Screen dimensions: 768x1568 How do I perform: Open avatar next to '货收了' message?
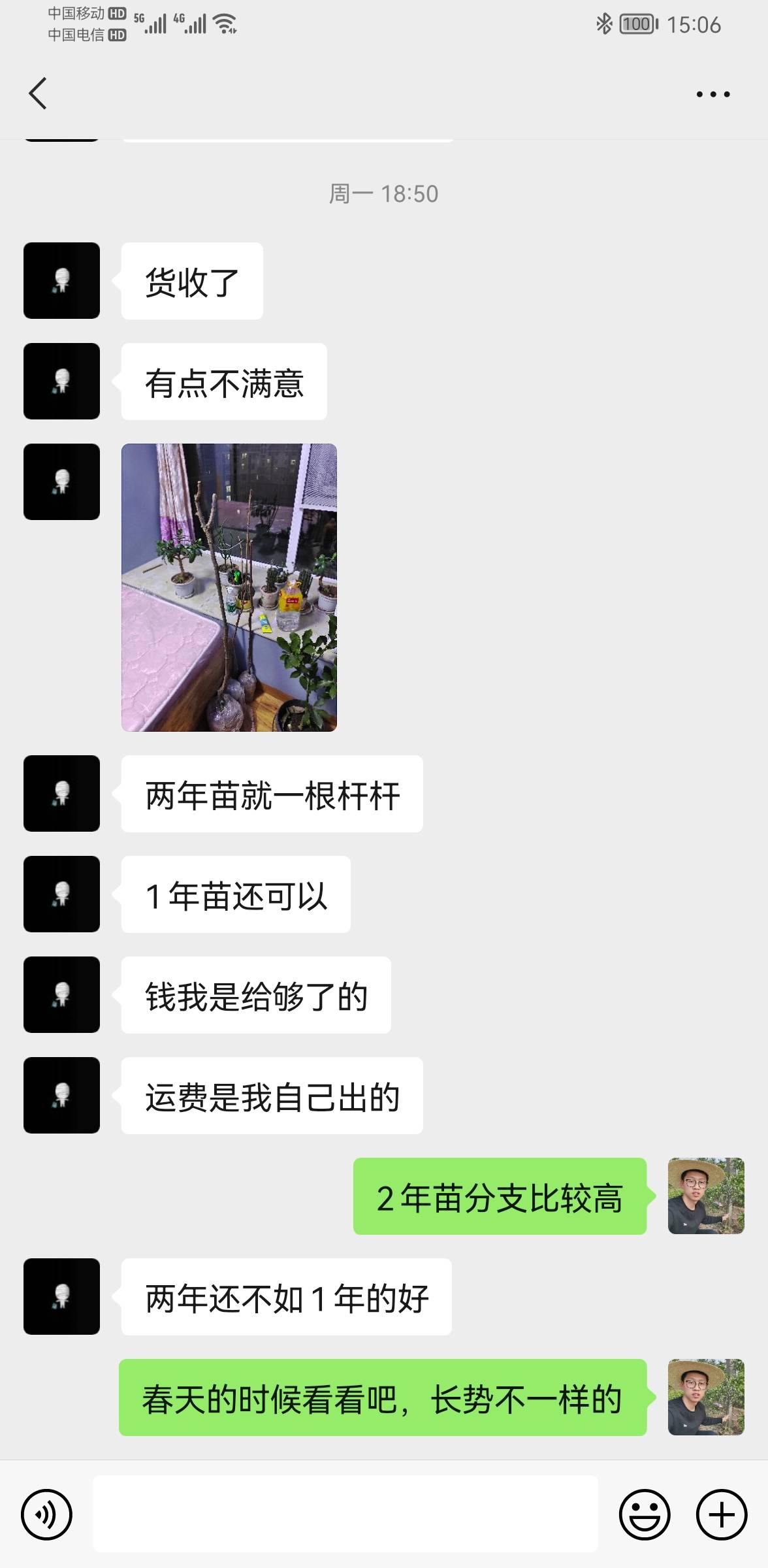click(x=61, y=281)
